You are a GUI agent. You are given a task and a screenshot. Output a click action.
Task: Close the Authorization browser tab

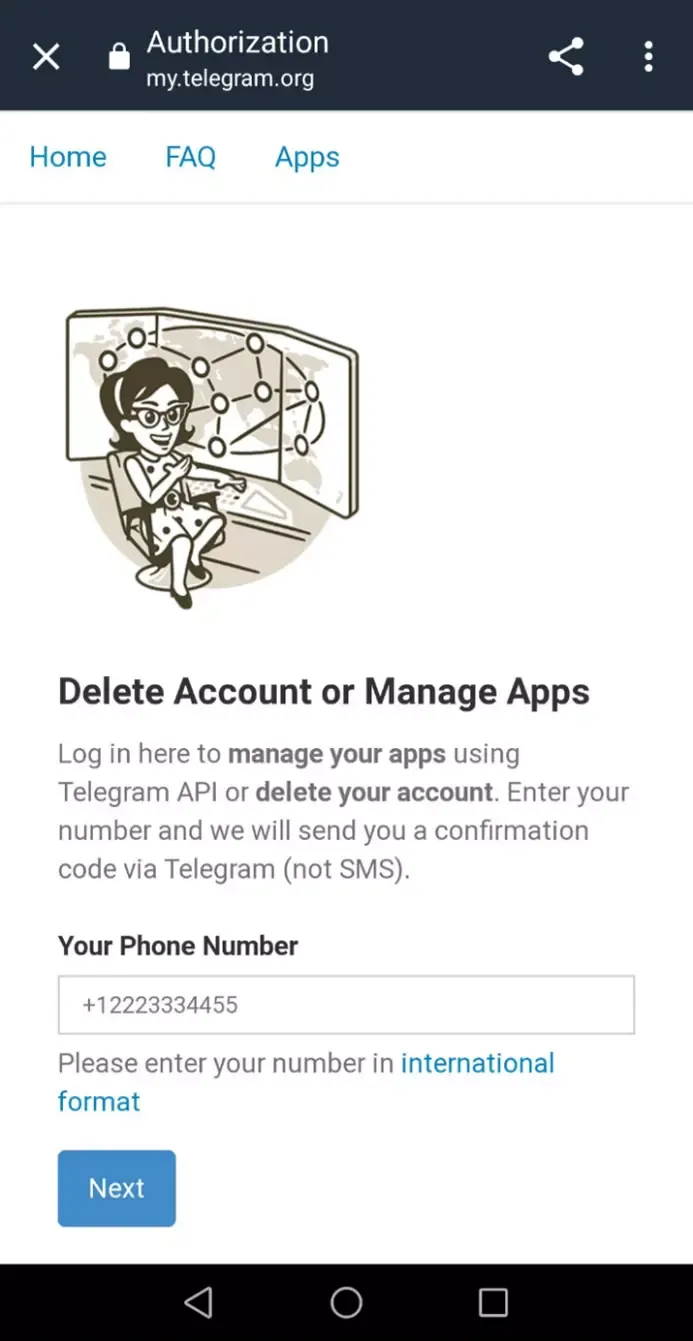click(x=46, y=57)
